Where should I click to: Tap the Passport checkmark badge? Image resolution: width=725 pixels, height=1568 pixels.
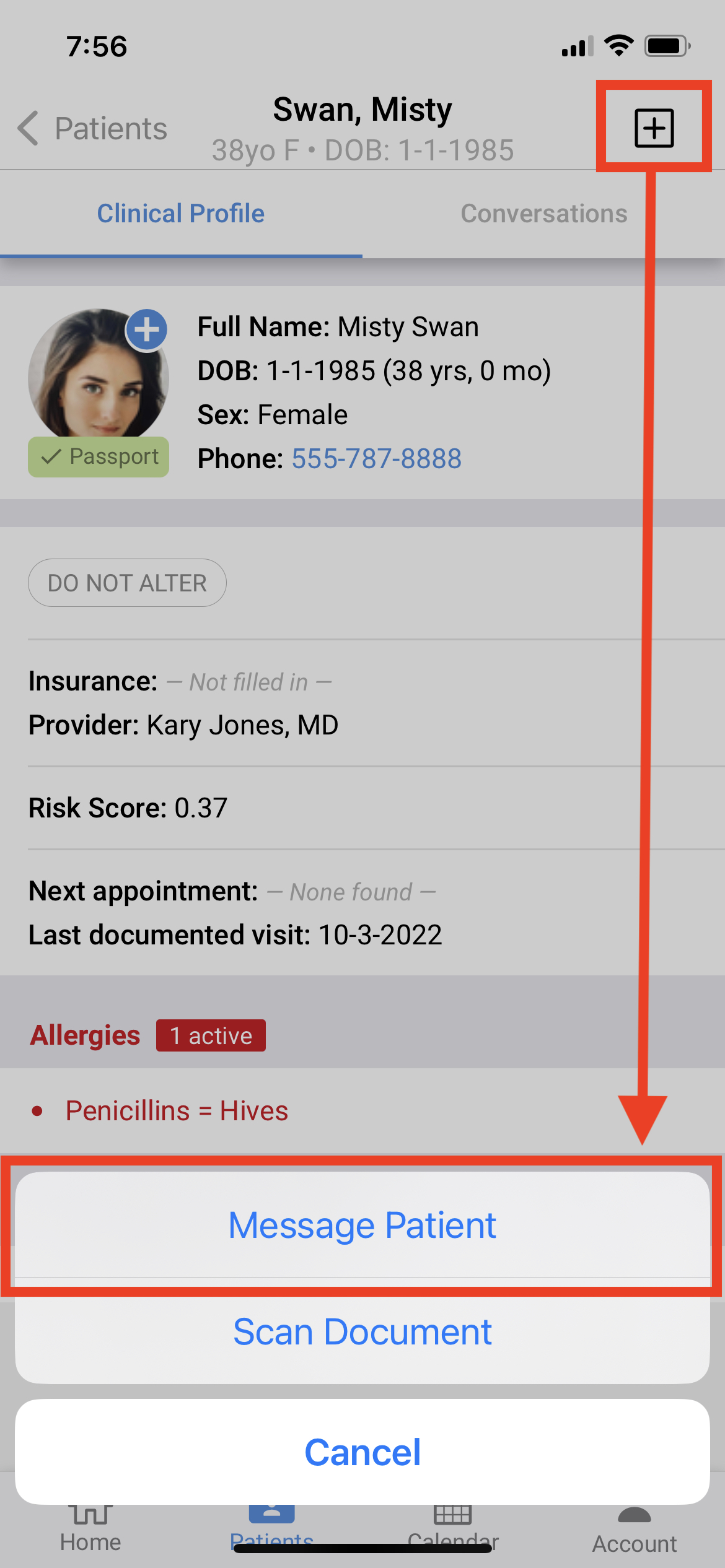[98, 456]
